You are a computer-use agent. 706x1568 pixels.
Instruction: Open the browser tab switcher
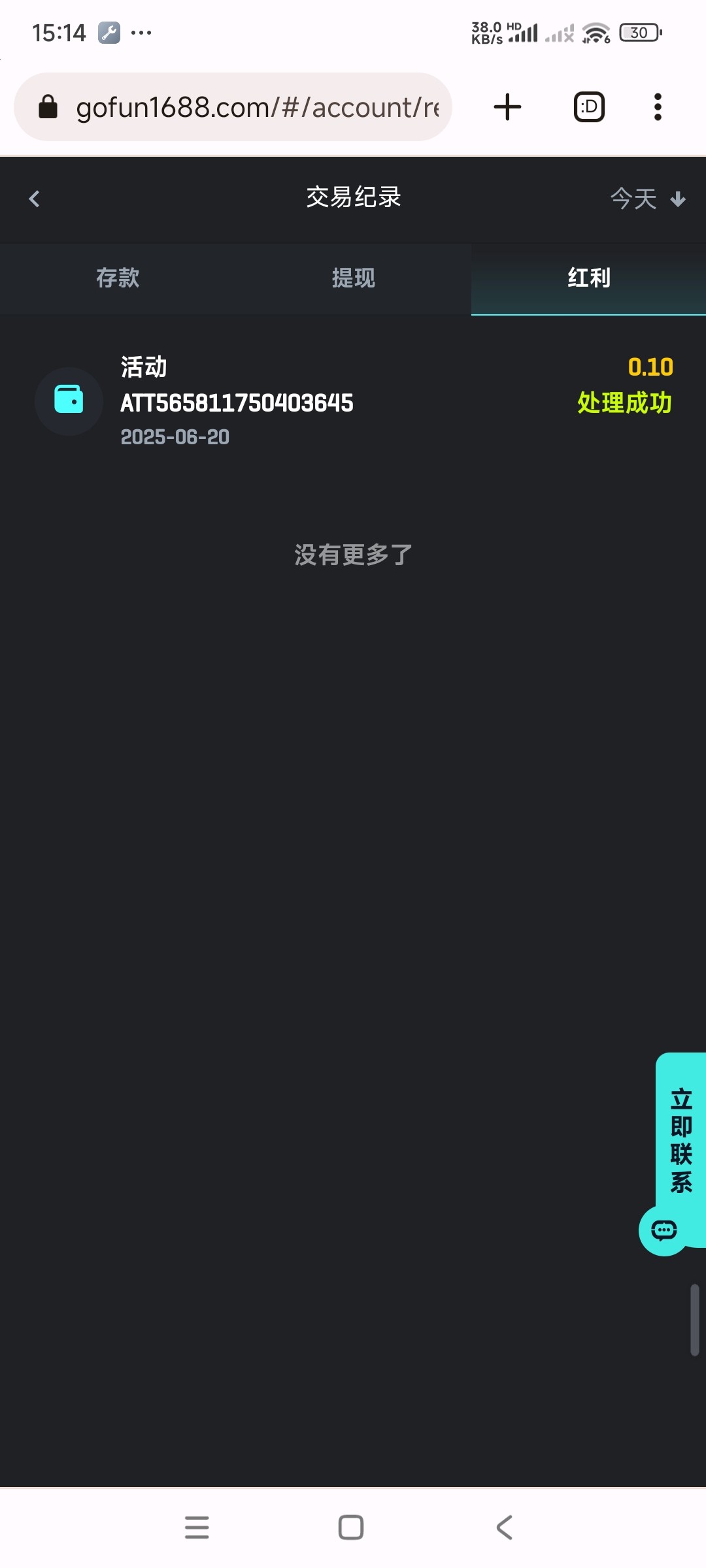tap(589, 107)
